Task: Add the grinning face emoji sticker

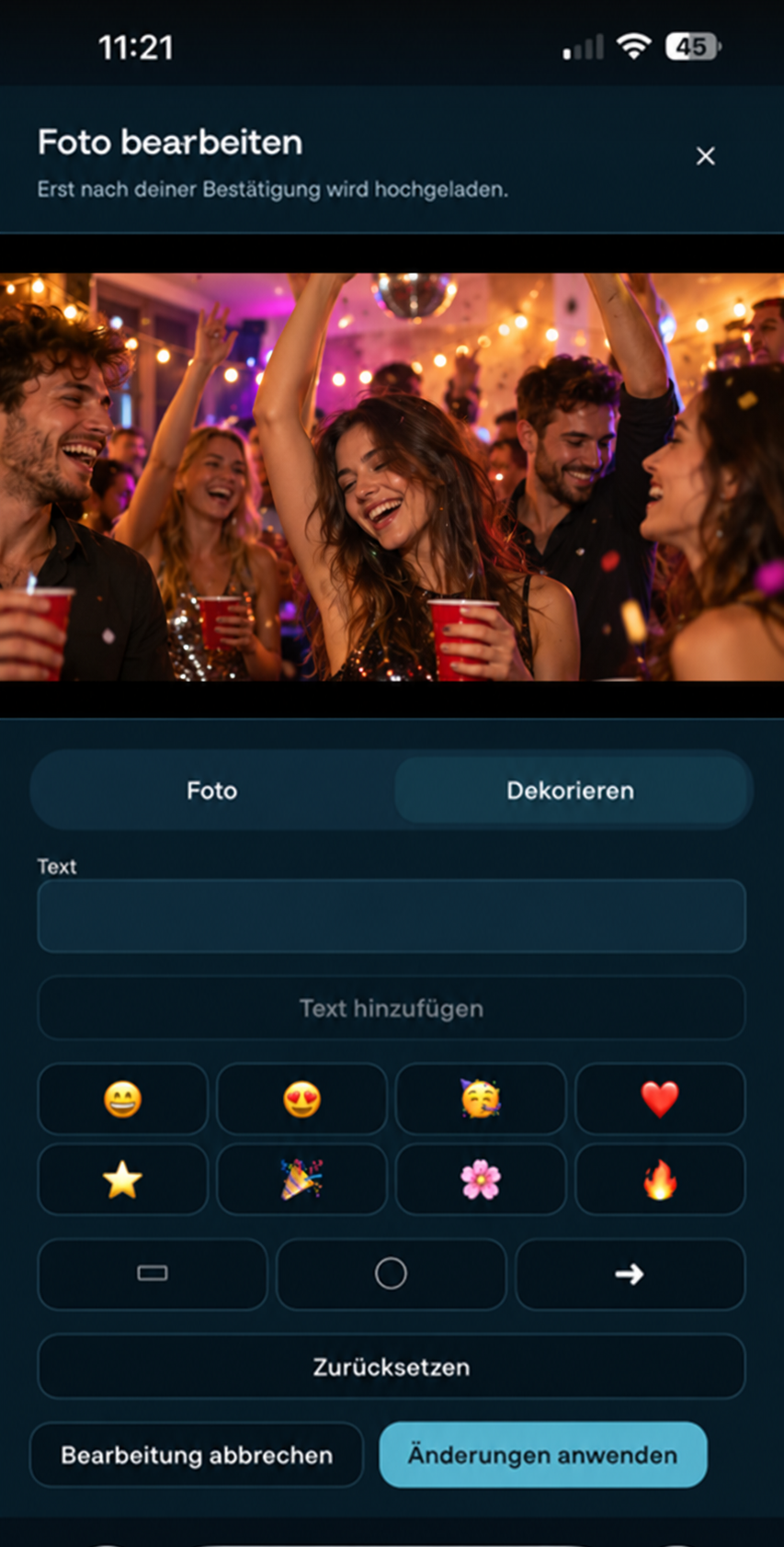Action: (x=122, y=1099)
